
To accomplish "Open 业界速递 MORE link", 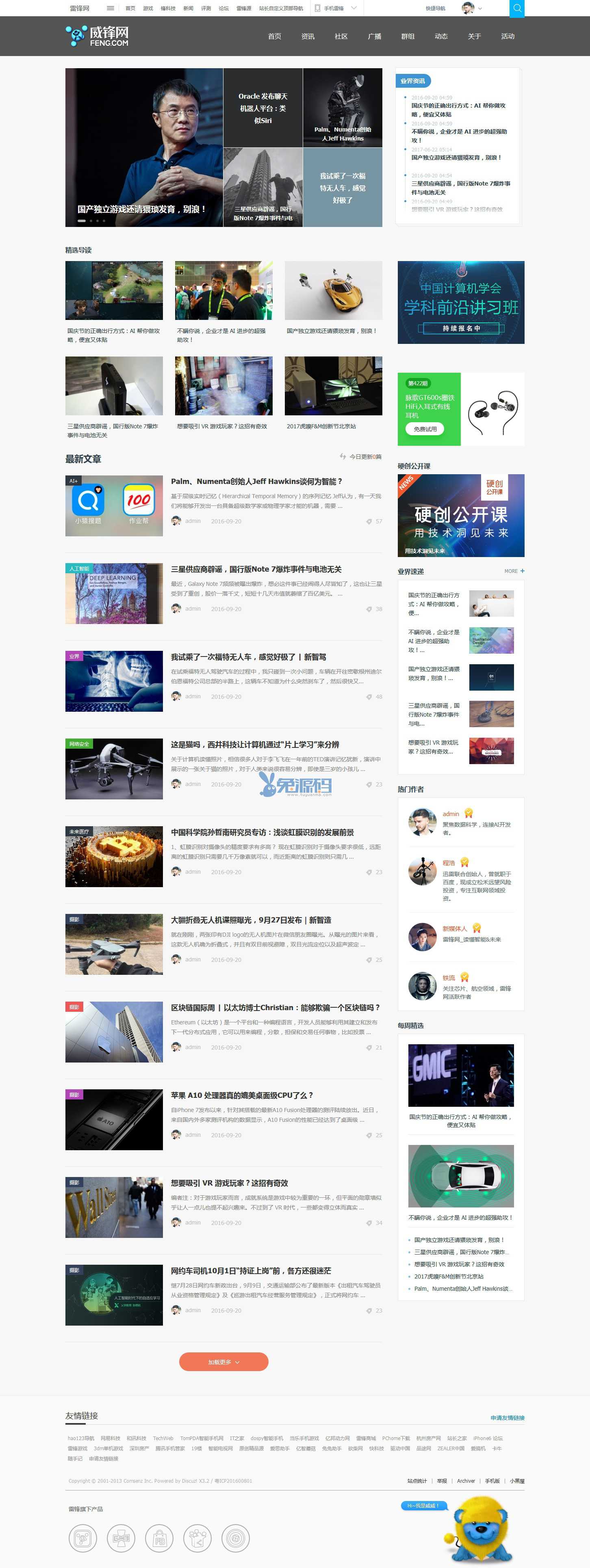I will click(x=514, y=571).
